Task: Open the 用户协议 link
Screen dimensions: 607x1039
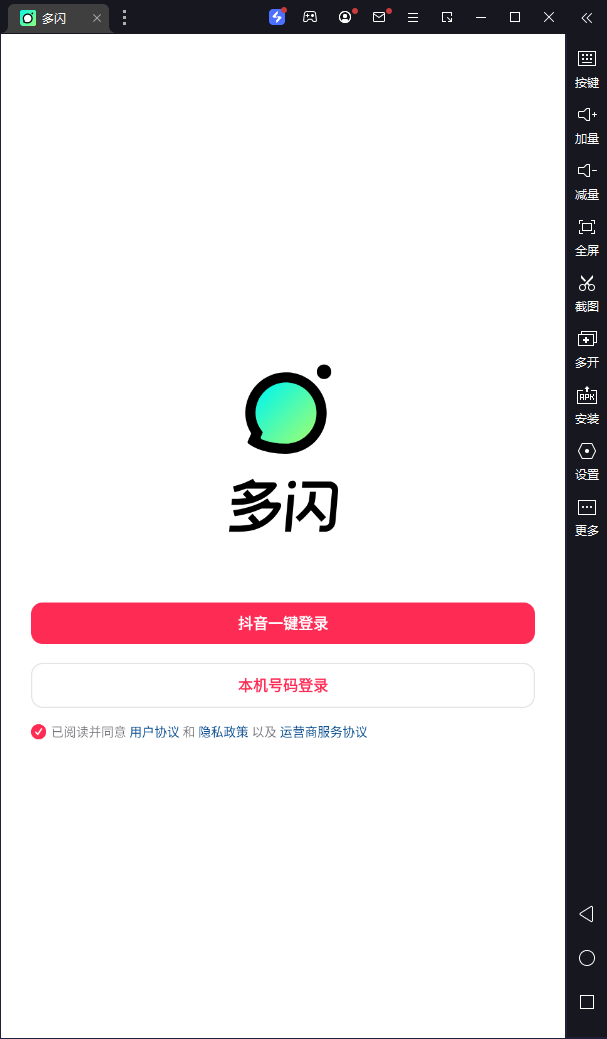Action: pyautogui.click(x=155, y=732)
